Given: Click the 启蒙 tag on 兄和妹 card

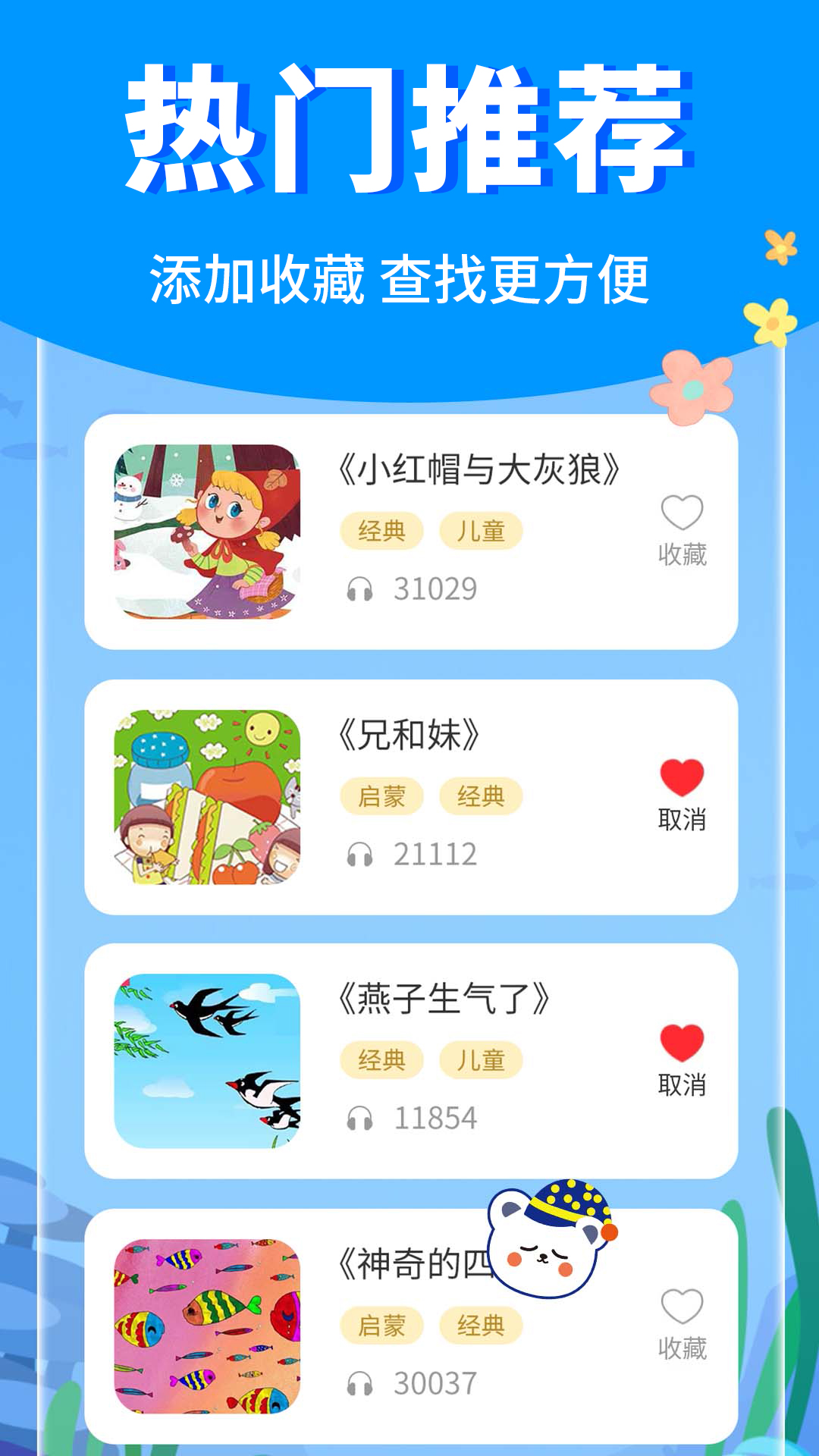Looking at the screenshot, I should (x=382, y=795).
